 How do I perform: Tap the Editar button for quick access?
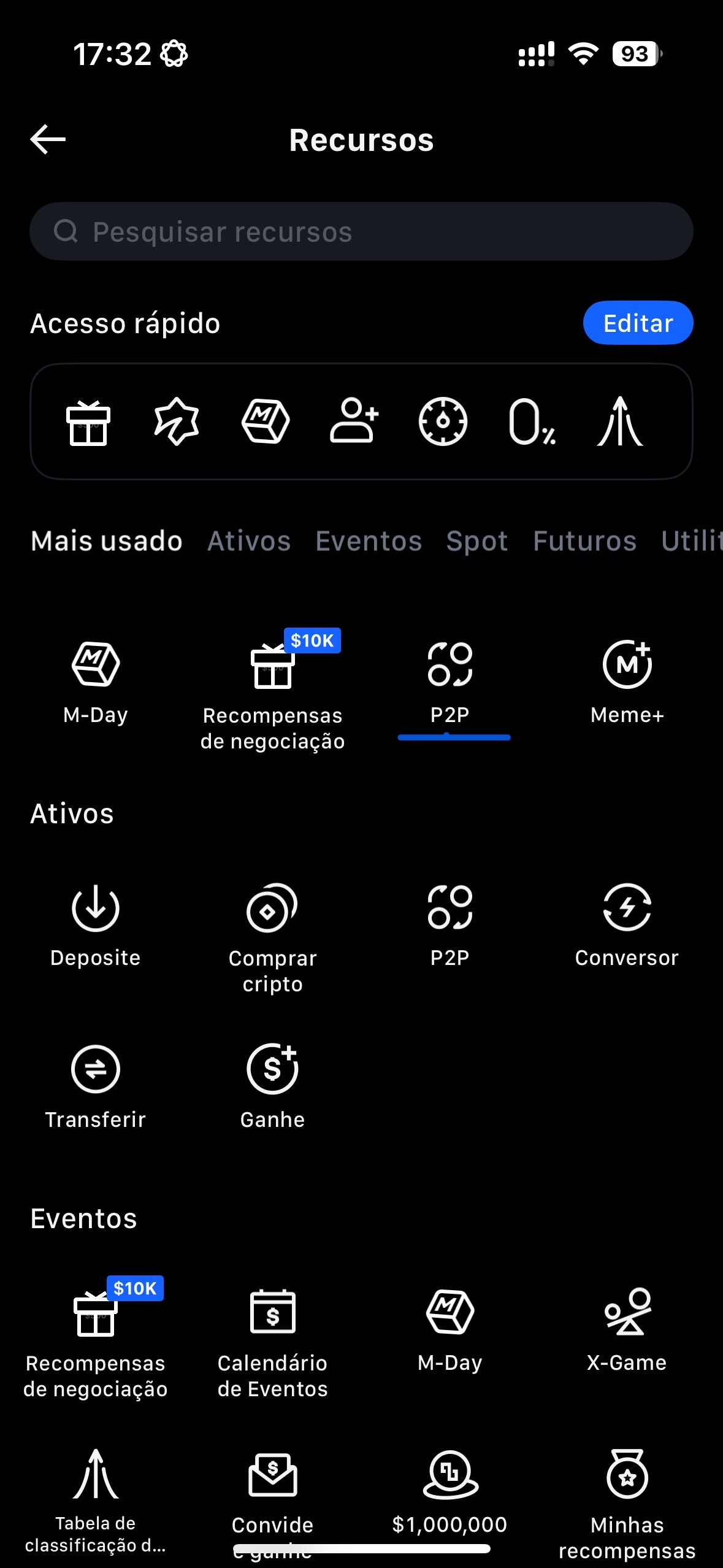pyautogui.click(x=638, y=323)
